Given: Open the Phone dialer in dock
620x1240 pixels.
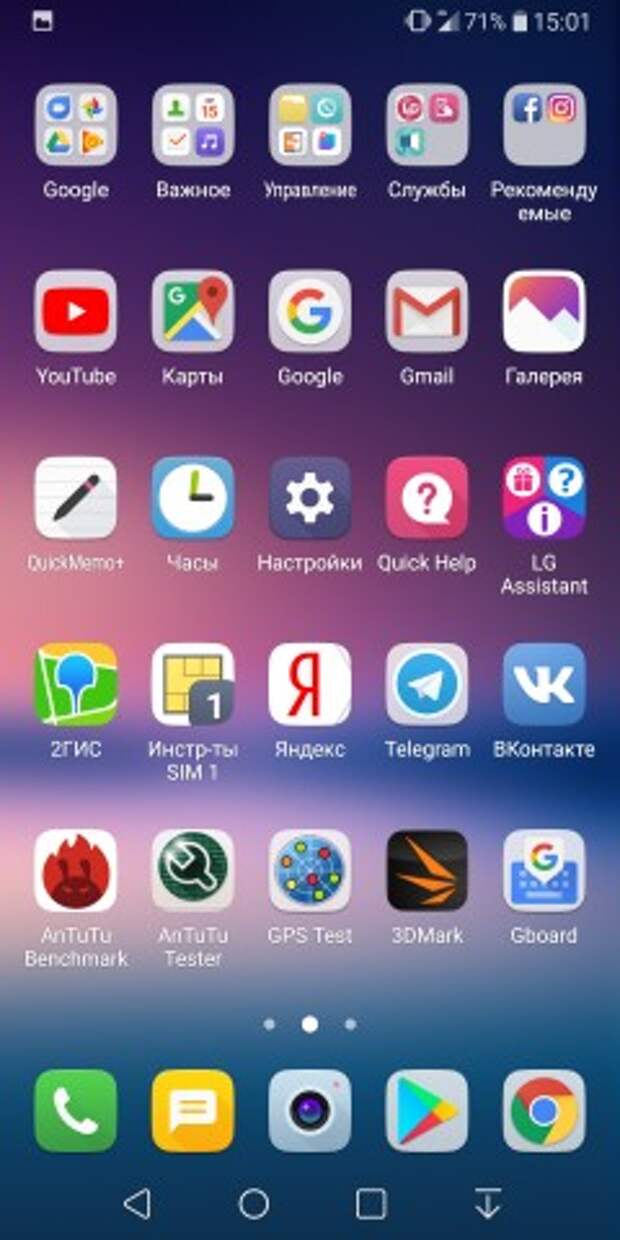Looking at the screenshot, I should coord(76,1111).
